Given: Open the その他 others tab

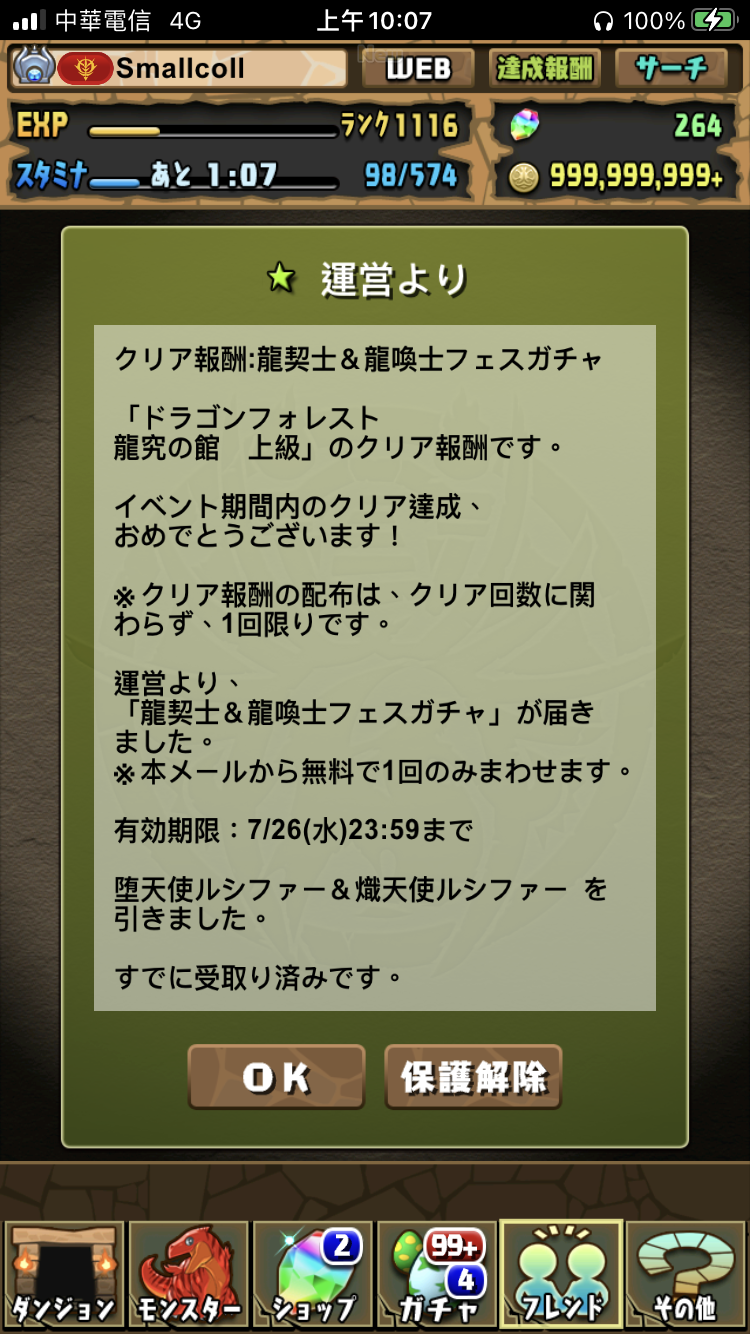Looking at the screenshot, I should coord(686,1272).
